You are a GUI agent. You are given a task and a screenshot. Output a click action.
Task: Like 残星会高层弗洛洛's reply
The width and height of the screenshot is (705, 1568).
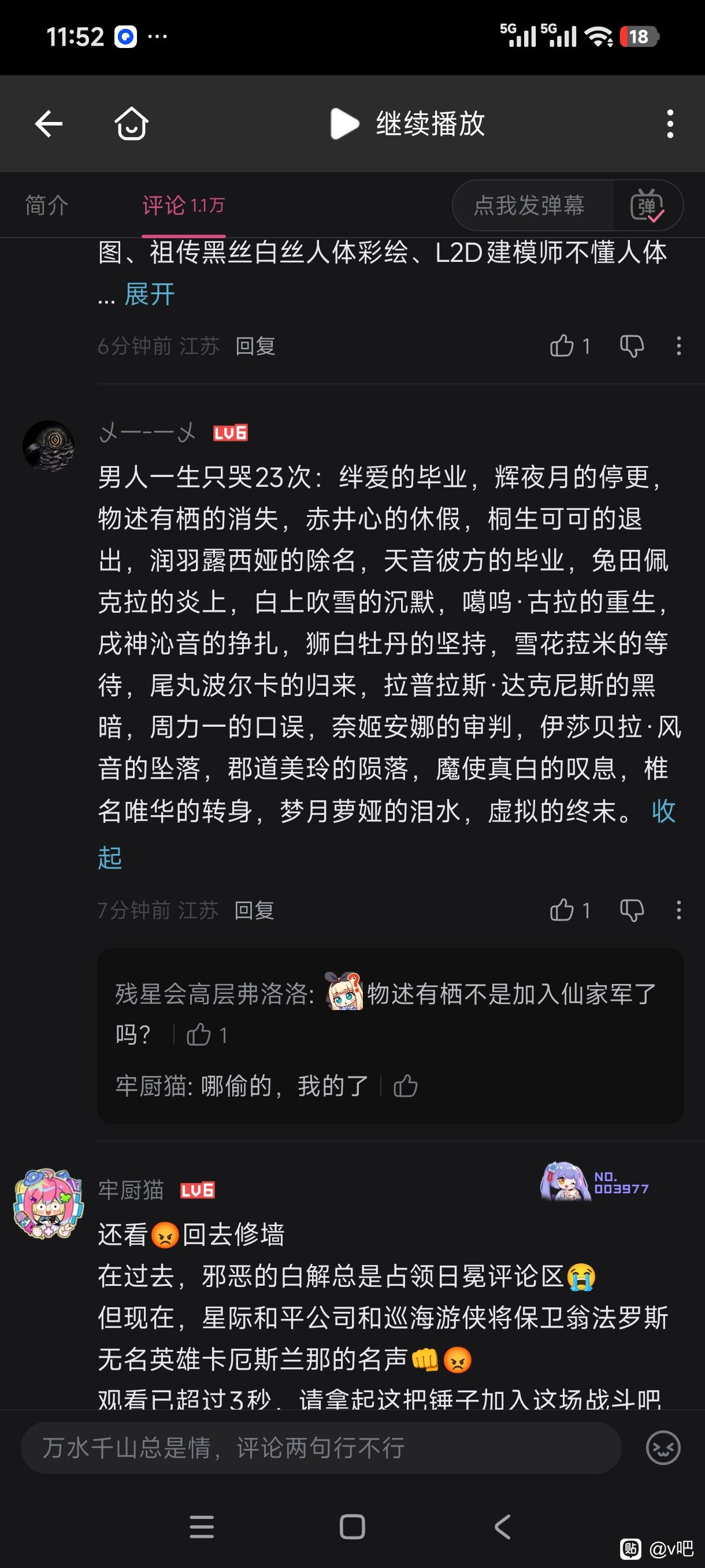tap(199, 1035)
